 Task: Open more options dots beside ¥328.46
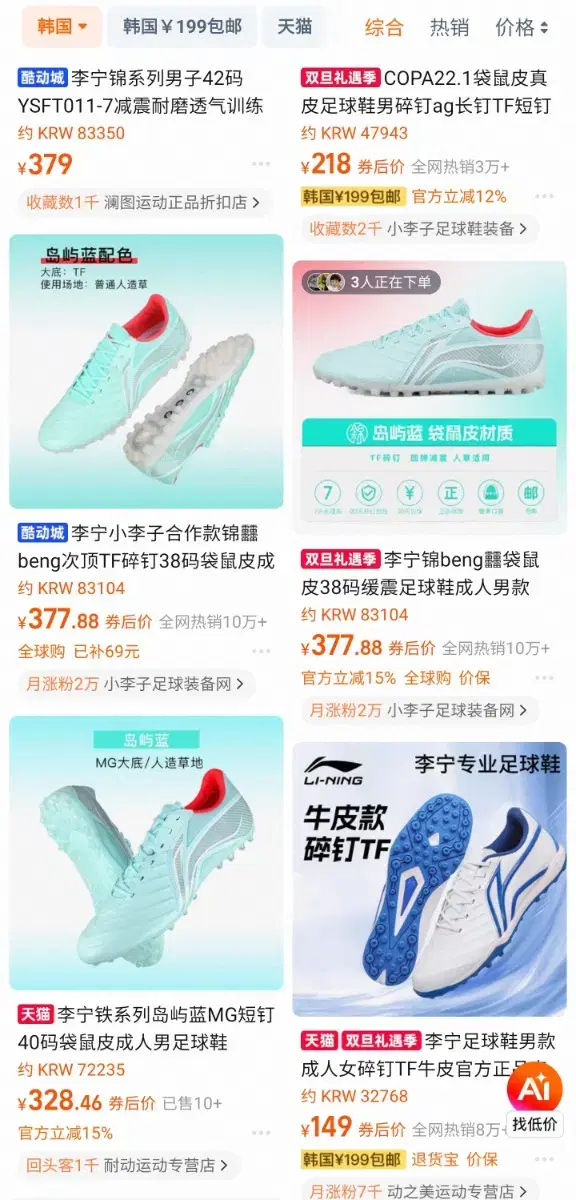click(261, 1104)
